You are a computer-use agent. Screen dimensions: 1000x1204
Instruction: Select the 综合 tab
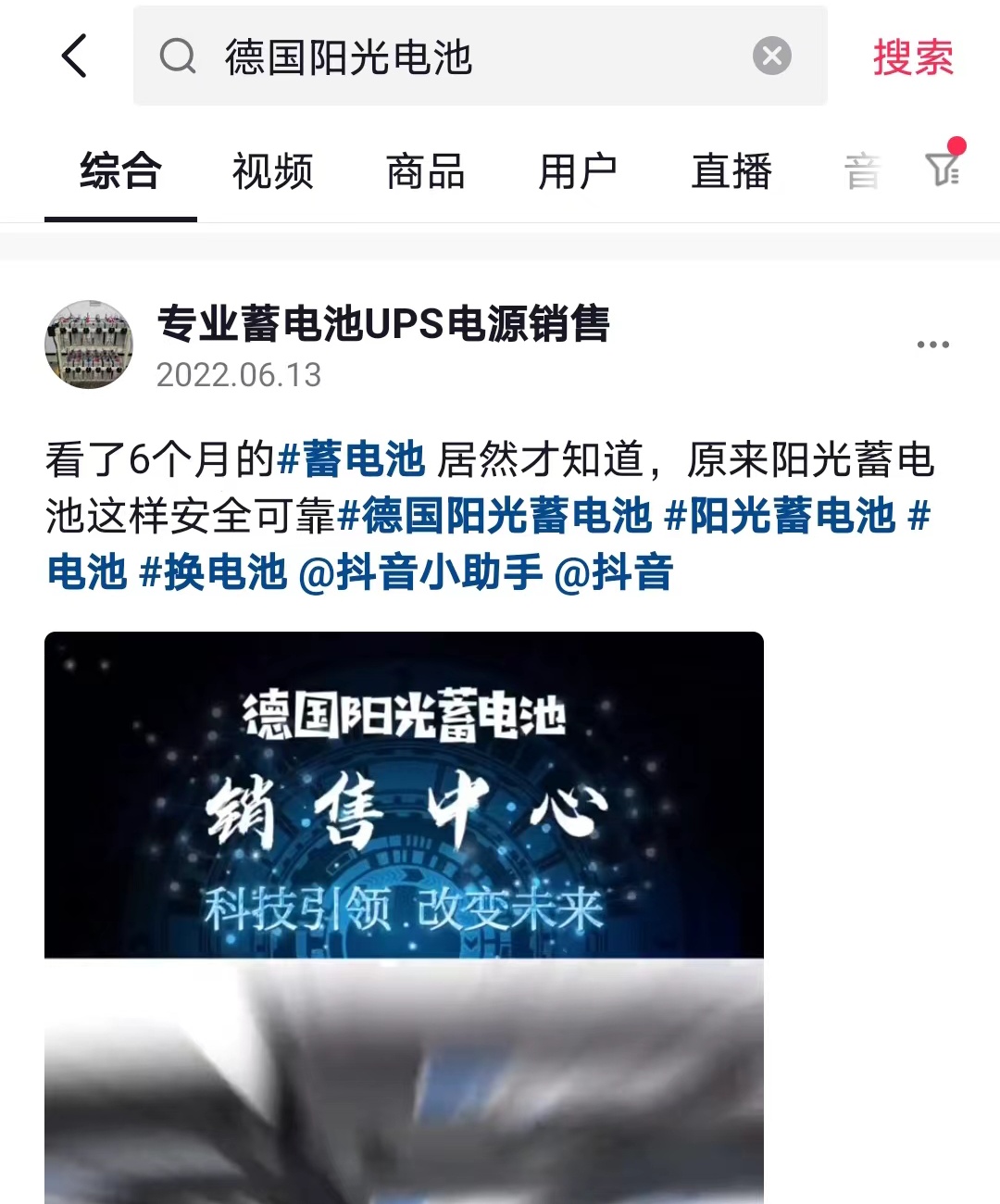pos(120,172)
